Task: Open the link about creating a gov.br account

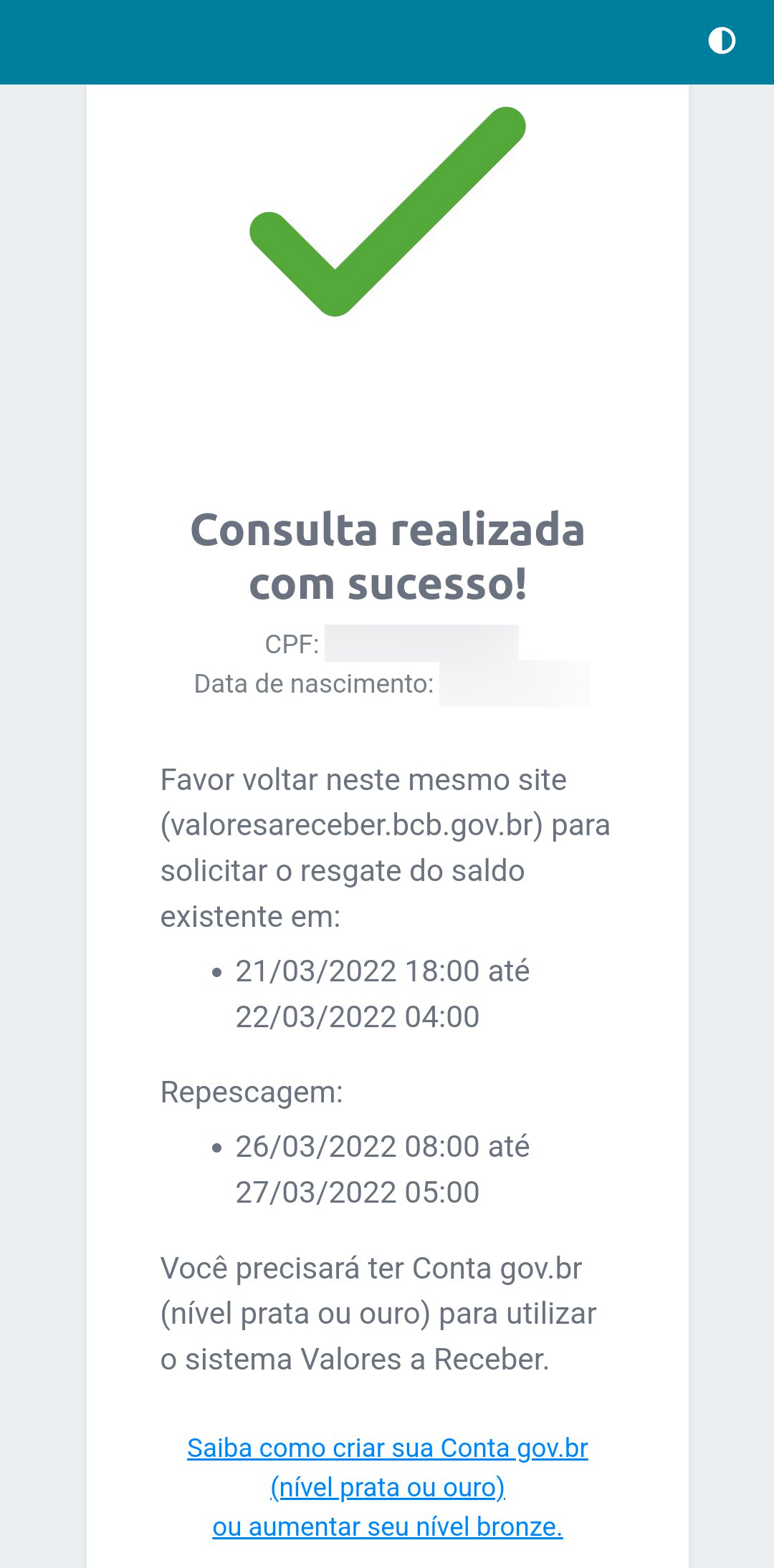Action: click(x=388, y=1487)
